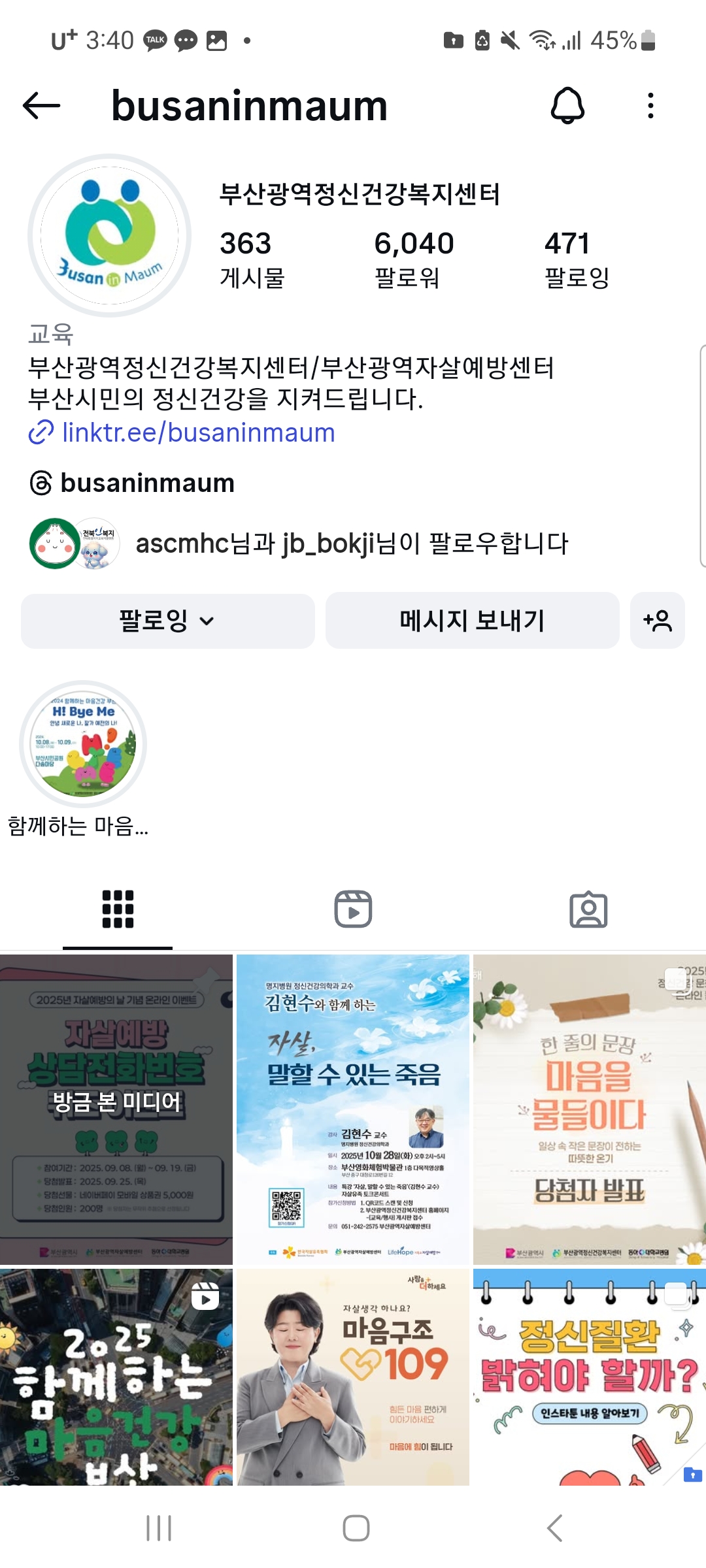The image size is (706, 1568).
Task: Open the 김현수 자살, 말할 수 있는 죽음 post
Action: pyautogui.click(x=353, y=1108)
